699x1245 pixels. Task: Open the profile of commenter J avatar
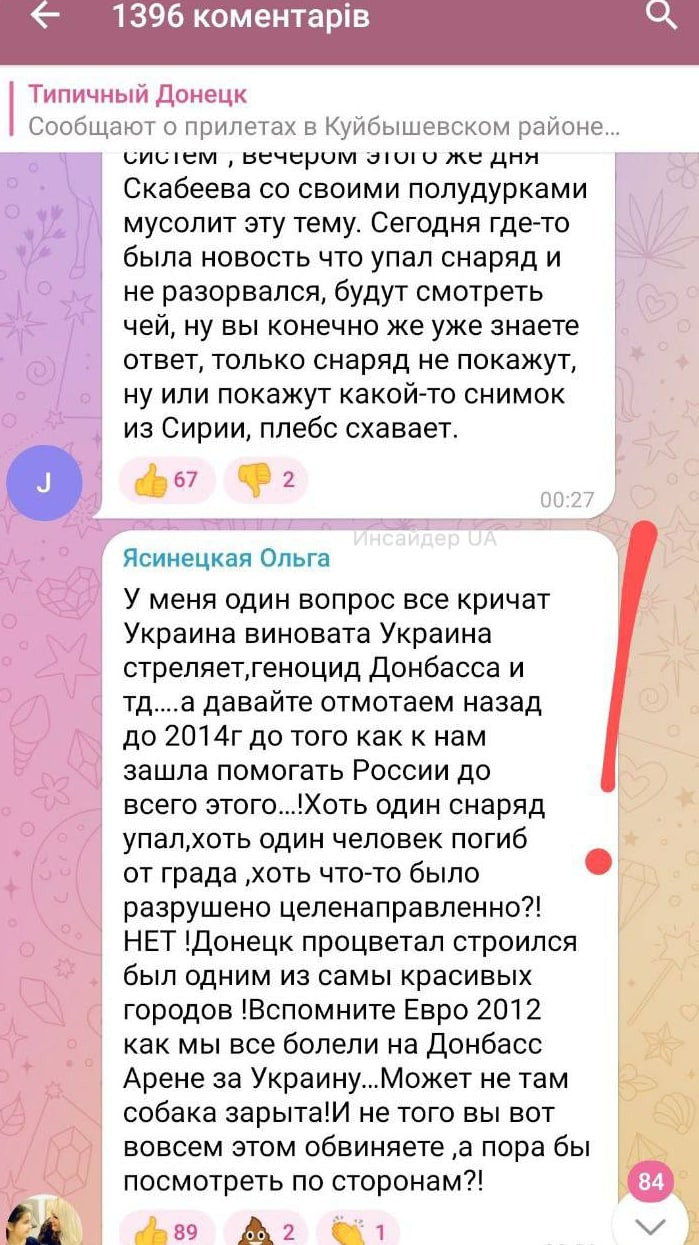click(x=43, y=483)
